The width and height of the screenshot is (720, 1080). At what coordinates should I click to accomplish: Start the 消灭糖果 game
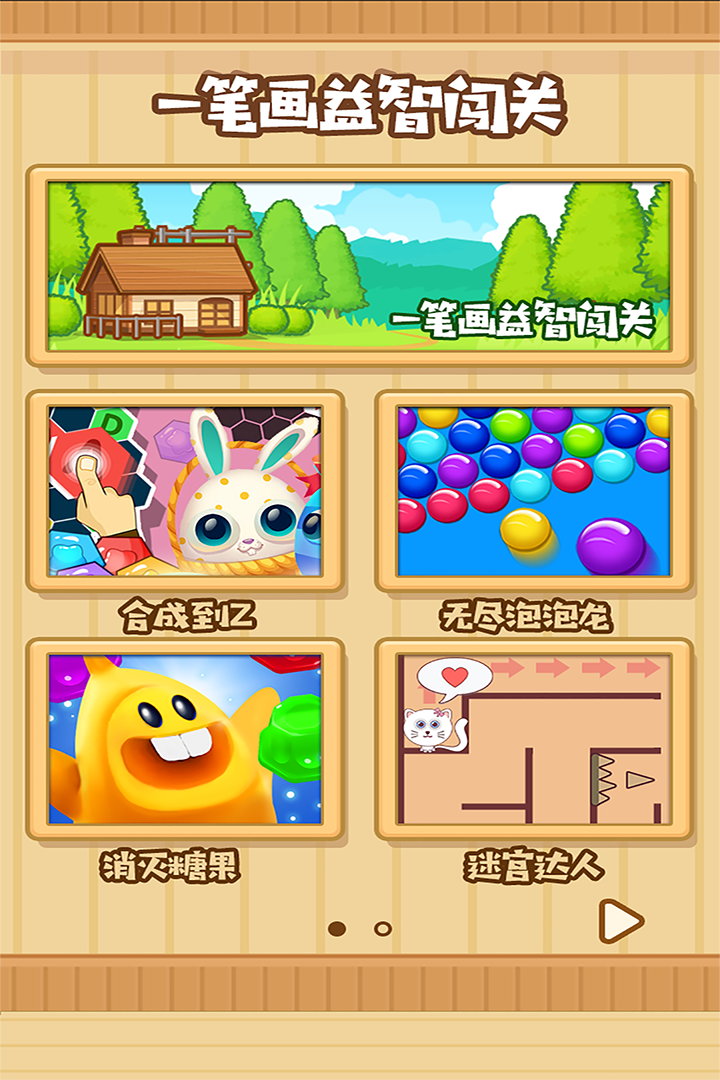185,739
